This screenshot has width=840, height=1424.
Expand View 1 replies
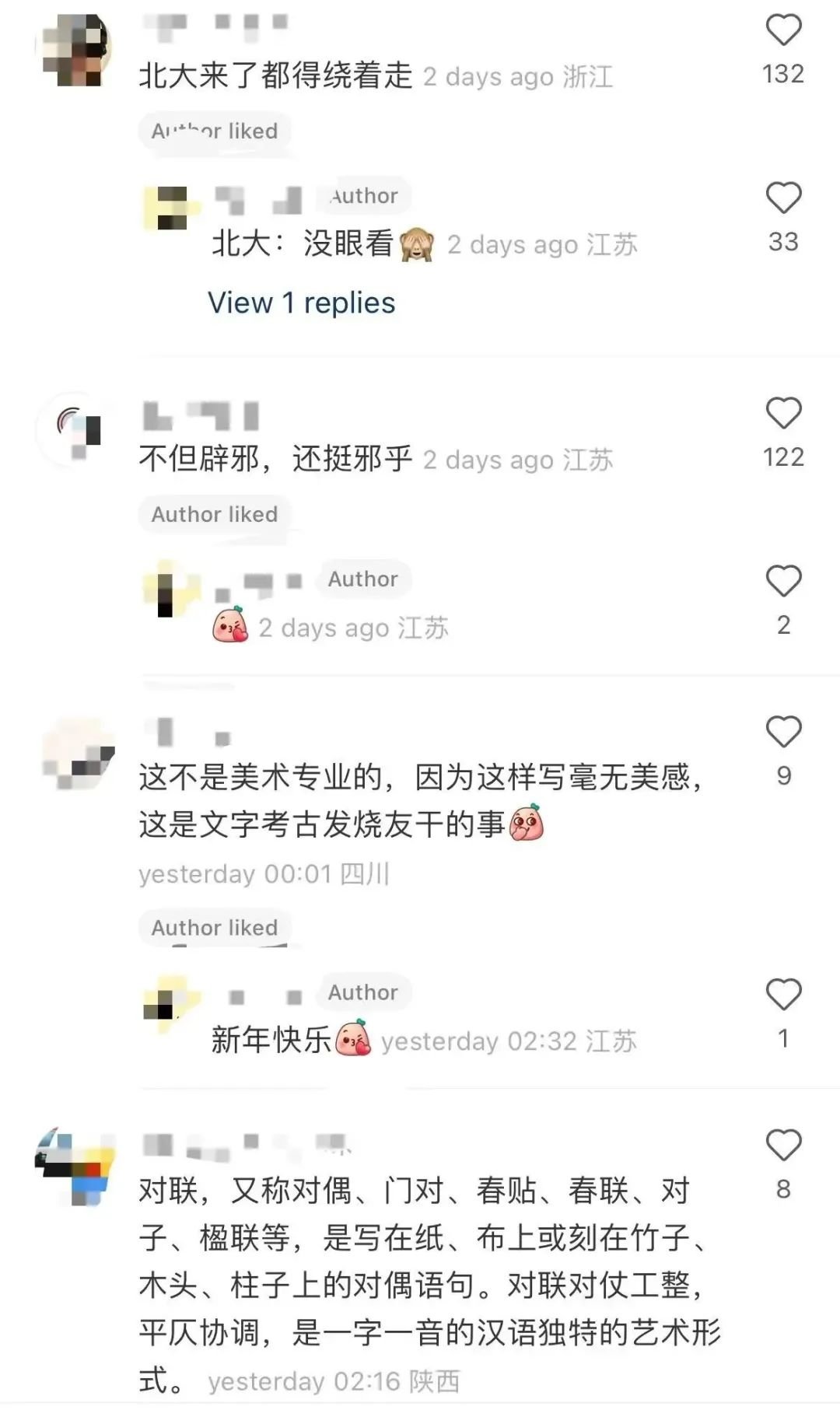pos(301,303)
